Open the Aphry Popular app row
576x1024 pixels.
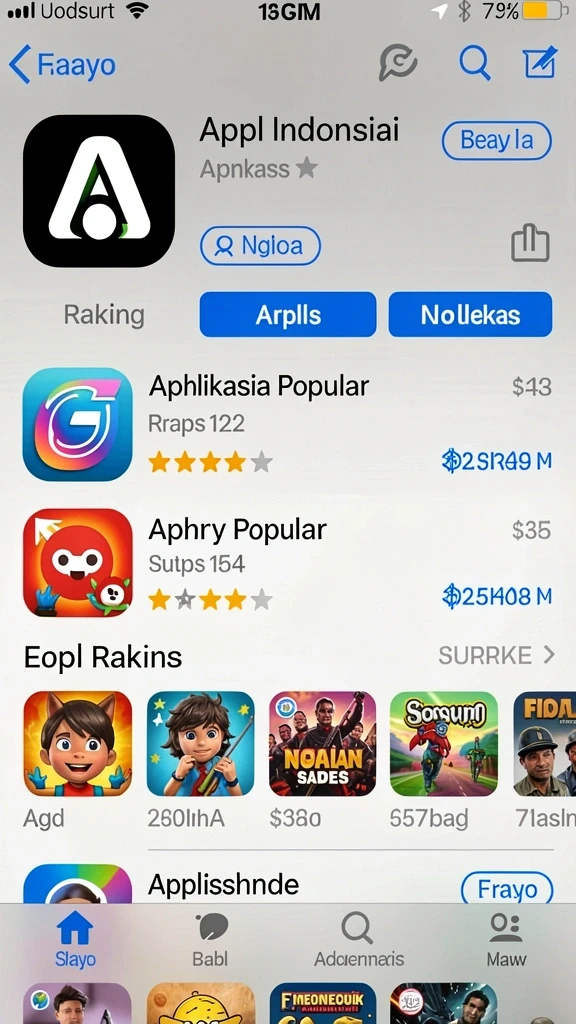click(287, 563)
